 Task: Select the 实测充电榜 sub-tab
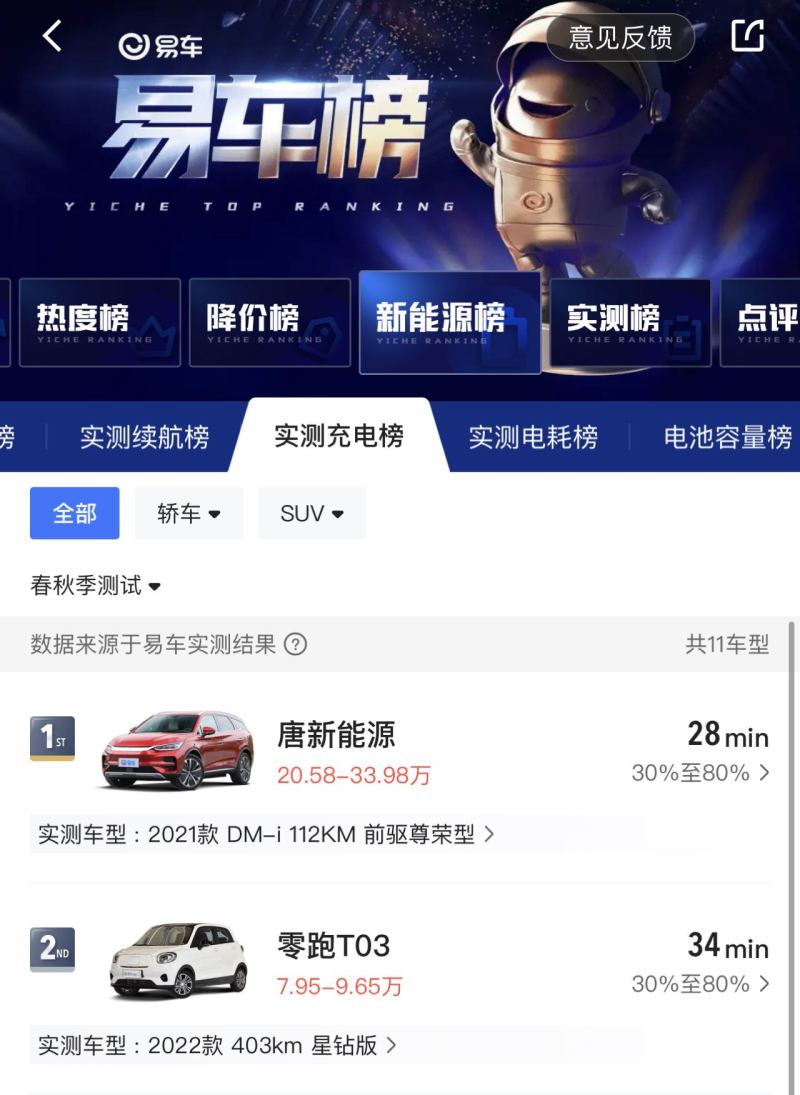(339, 436)
